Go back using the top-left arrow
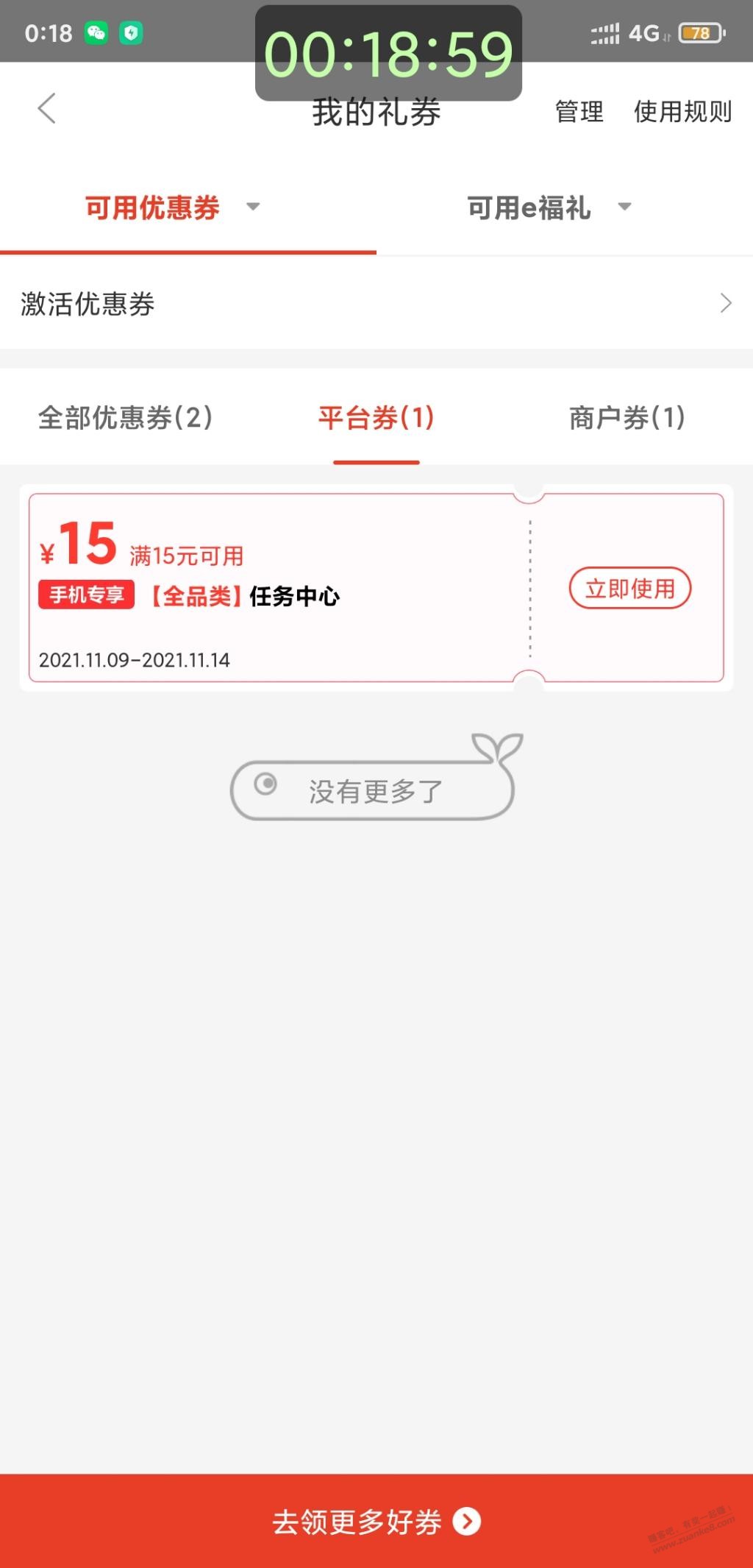The height and width of the screenshot is (1568, 753). 47,109
